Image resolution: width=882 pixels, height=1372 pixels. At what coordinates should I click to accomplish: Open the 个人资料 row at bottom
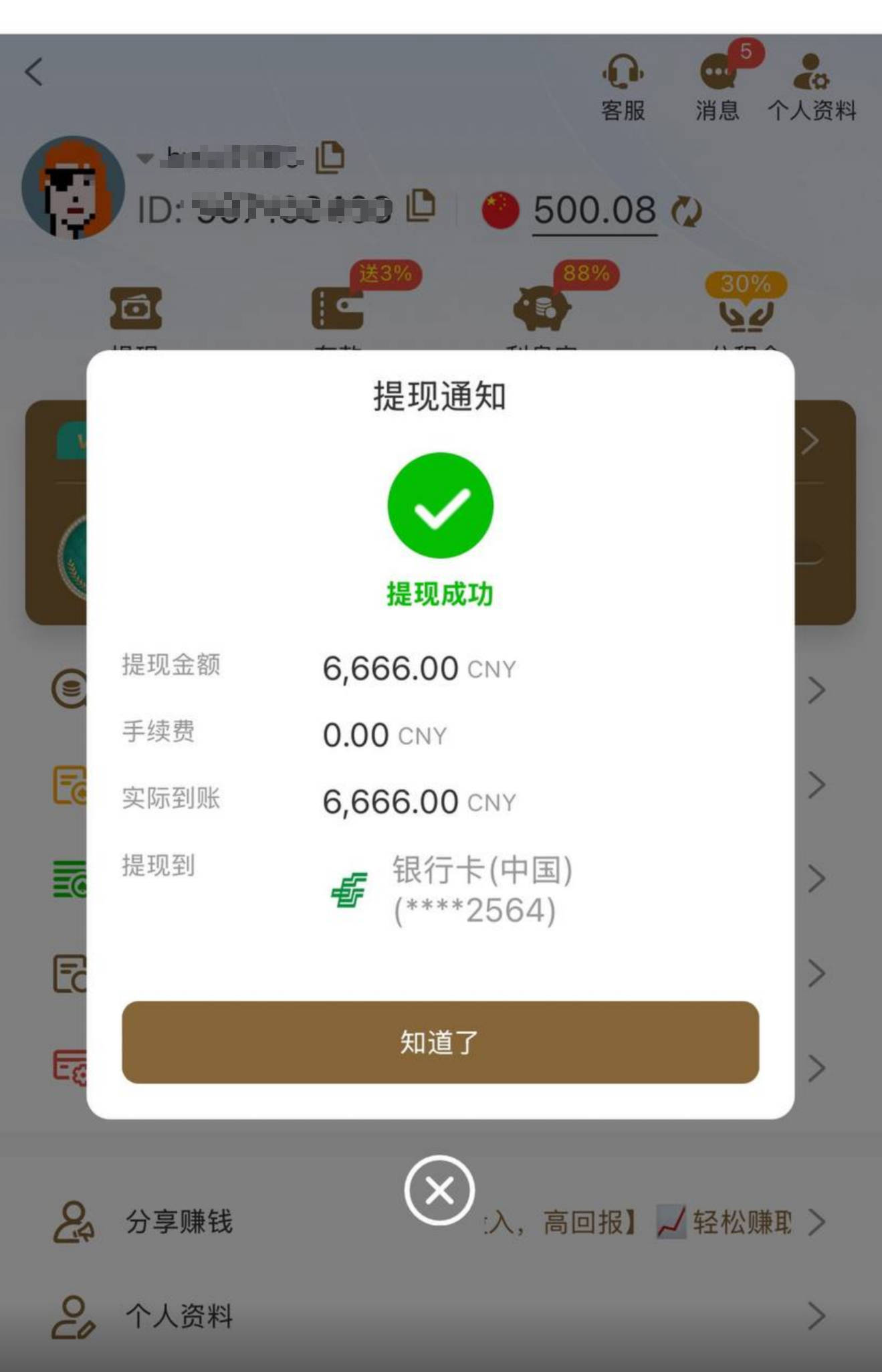coord(179,1316)
